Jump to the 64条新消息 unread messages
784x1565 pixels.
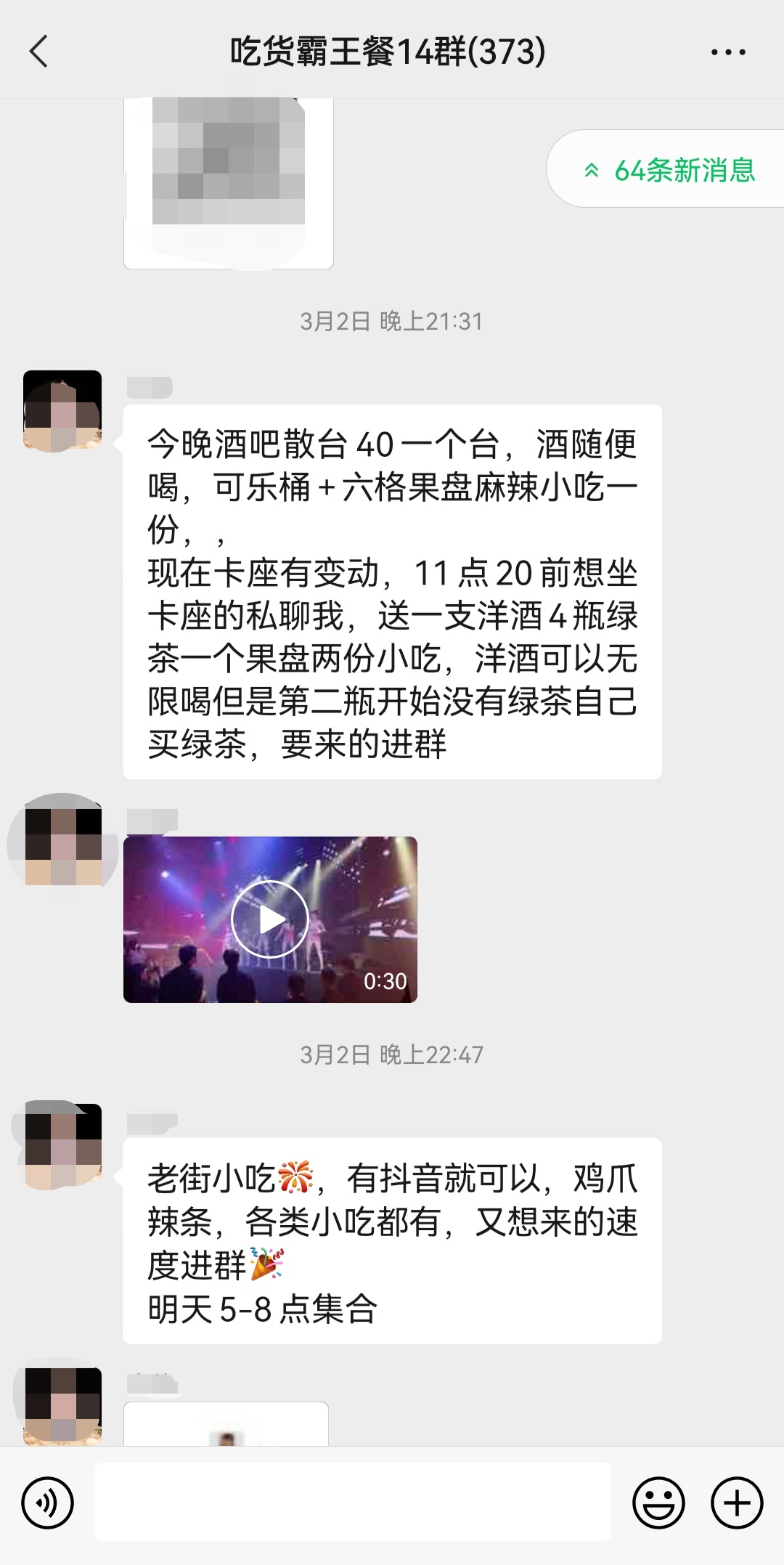[x=670, y=170]
